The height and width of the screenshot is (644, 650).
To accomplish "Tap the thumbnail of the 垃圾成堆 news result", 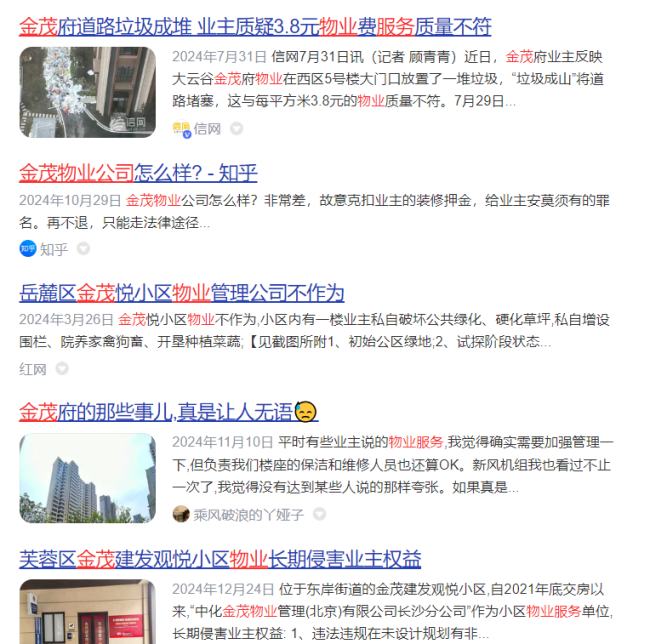I will point(87,90).
